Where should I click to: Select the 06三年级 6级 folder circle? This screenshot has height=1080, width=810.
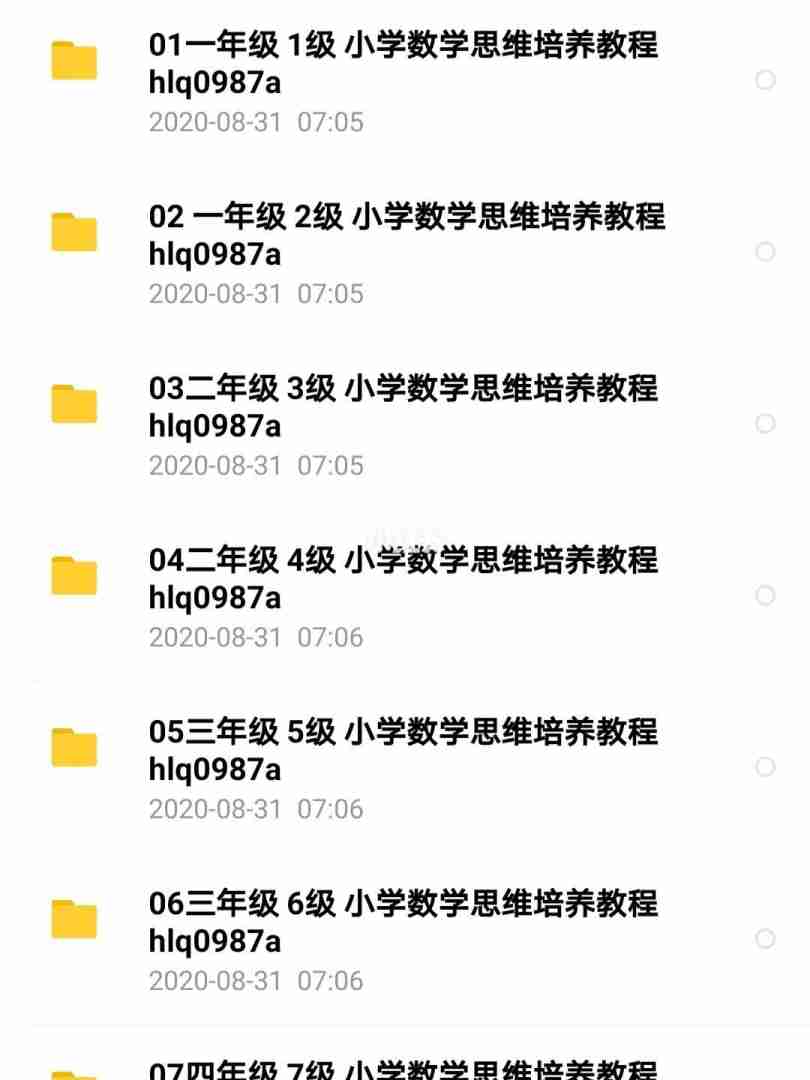pyautogui.click(x=765, y=939)
